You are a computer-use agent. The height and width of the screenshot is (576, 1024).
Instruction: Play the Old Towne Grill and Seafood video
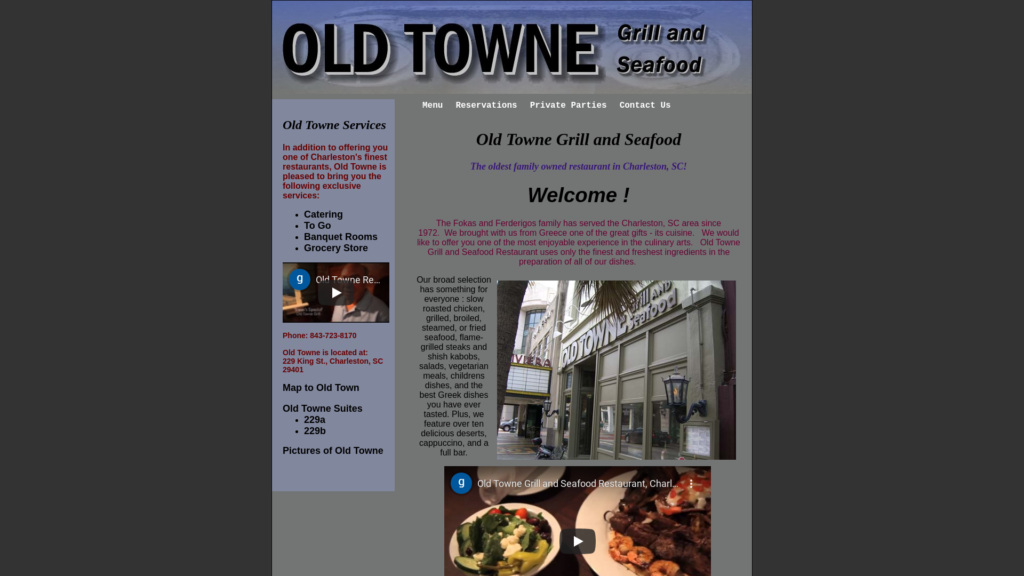tap(577, 541)
